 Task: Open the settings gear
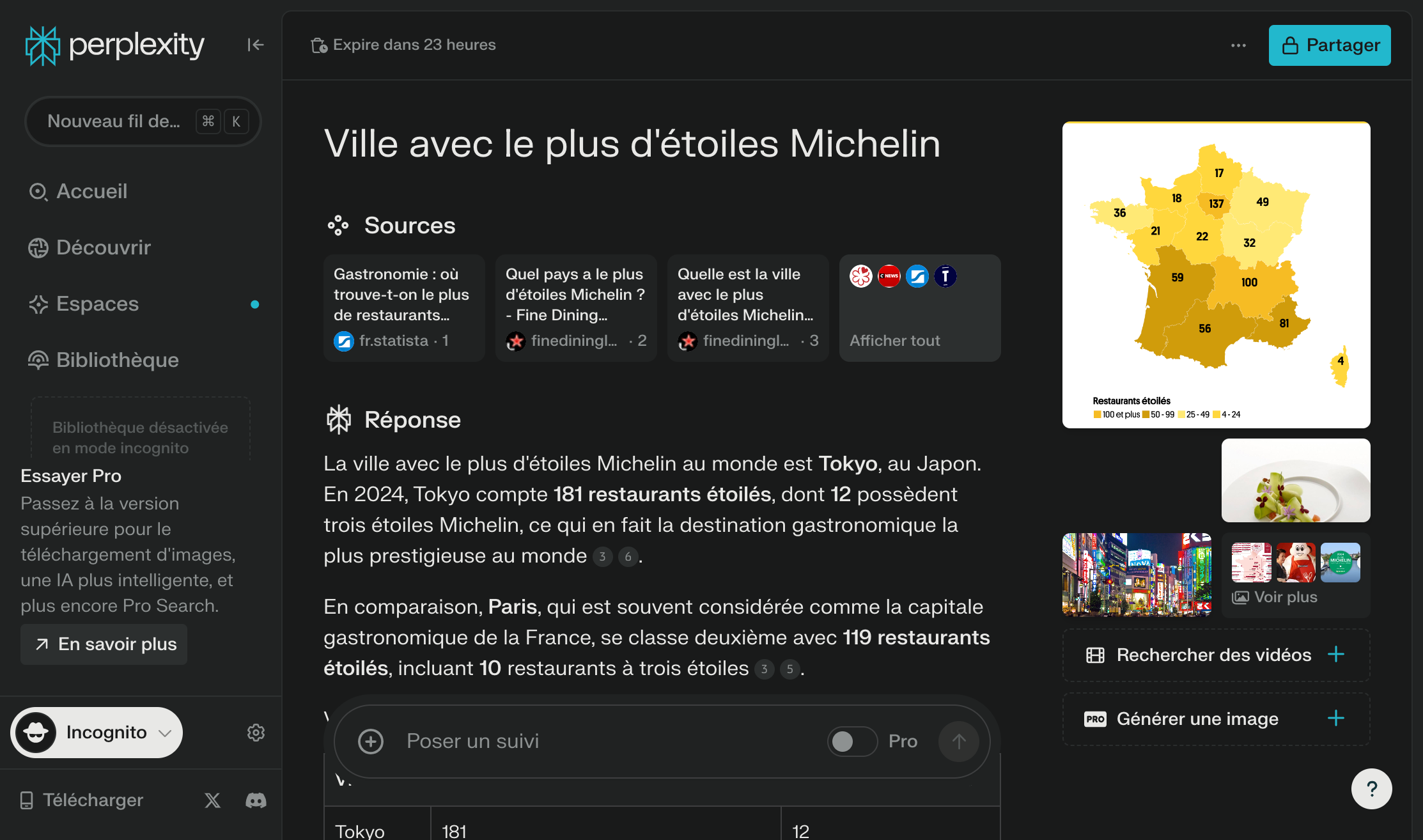click(x=256, y=733)
